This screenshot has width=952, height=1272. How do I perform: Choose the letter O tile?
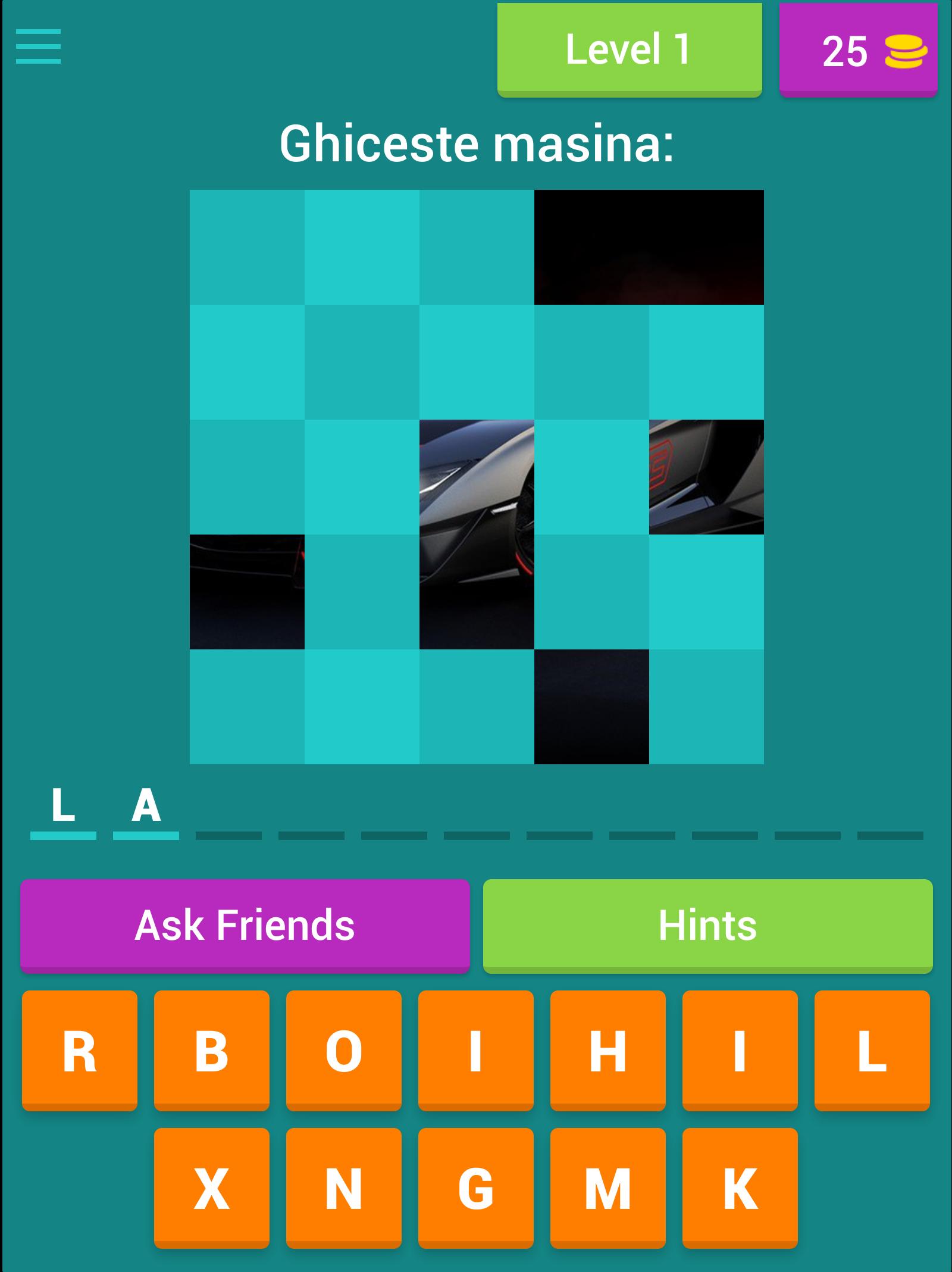pyautogui.click(x=344, y=1050)
